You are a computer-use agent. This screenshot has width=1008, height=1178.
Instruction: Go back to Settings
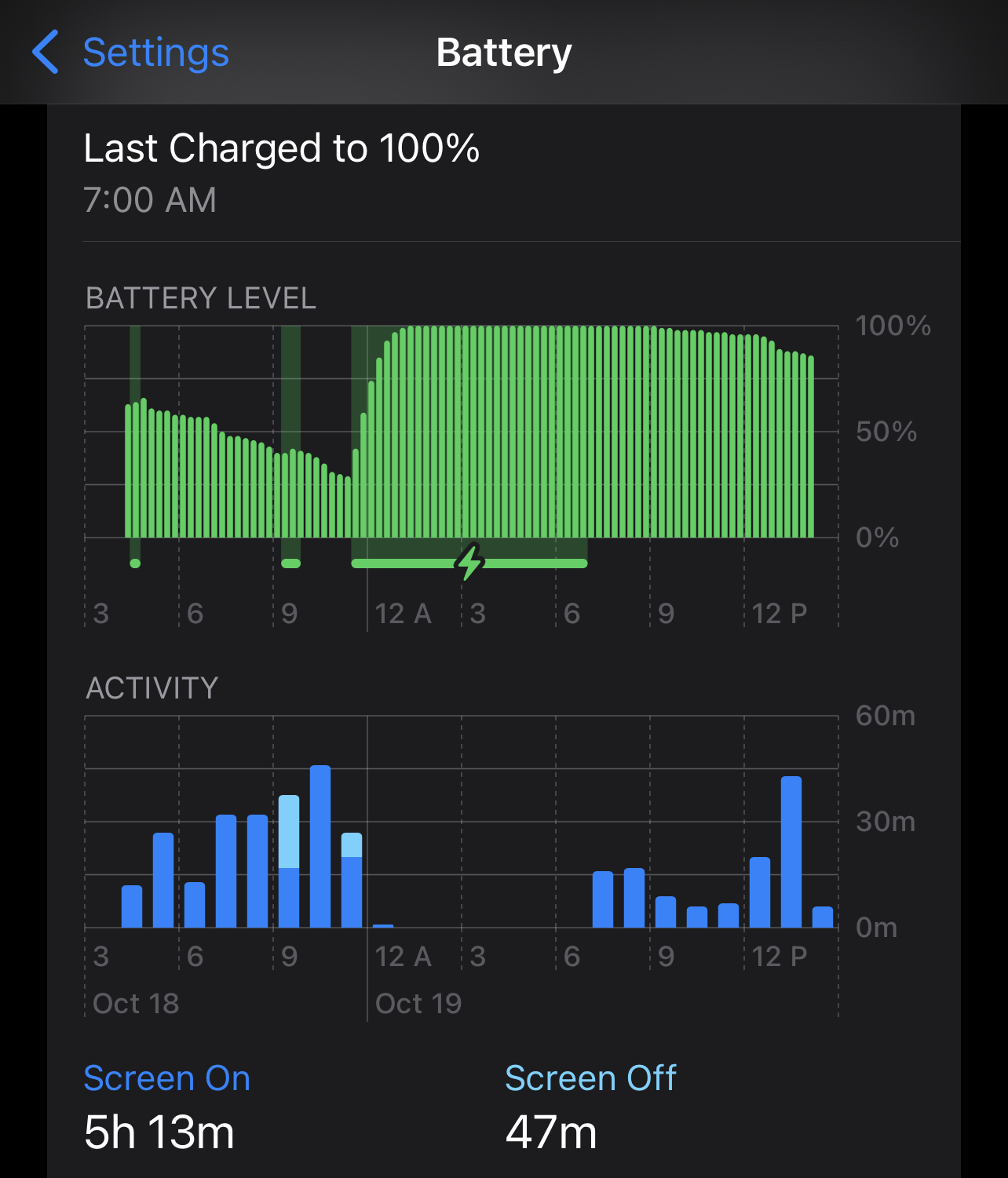pyautogui.click(x=130, y=53)
